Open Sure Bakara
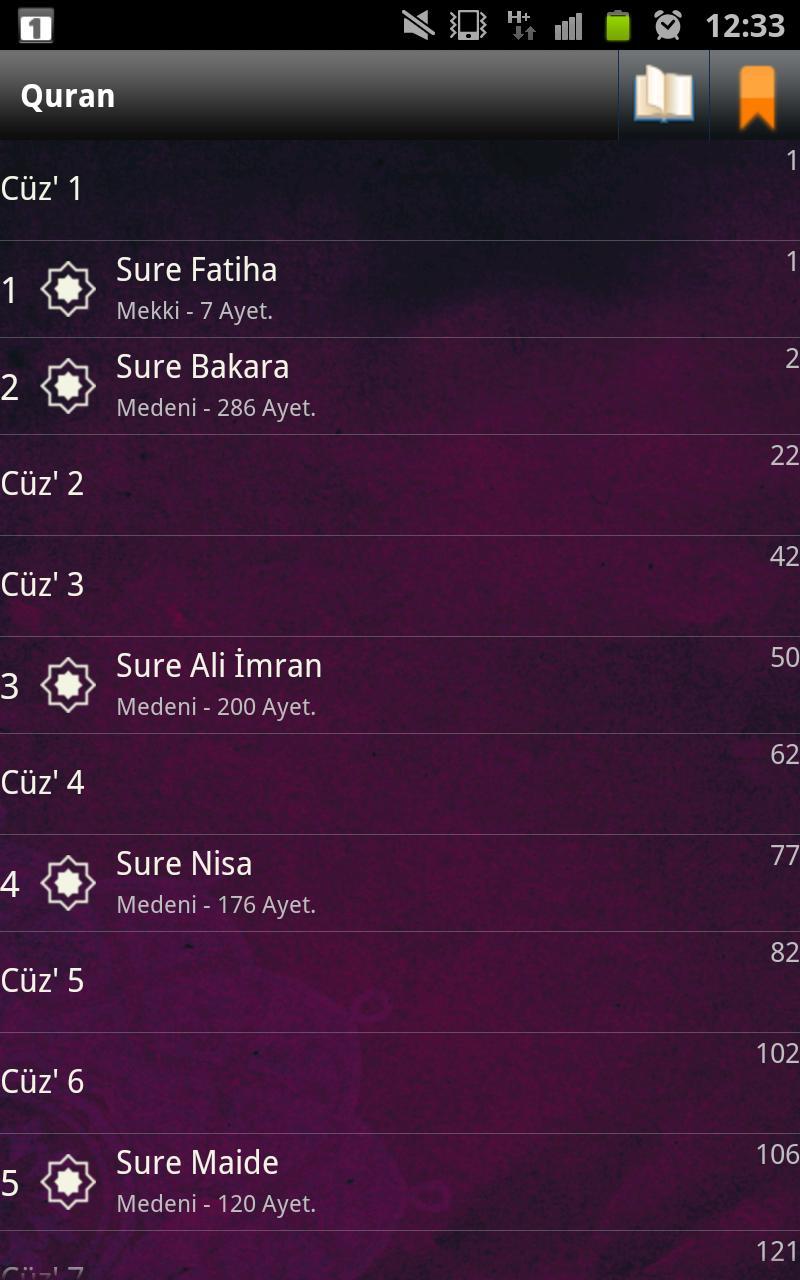Screen dimensions: 800x1280 coord(400,386)
